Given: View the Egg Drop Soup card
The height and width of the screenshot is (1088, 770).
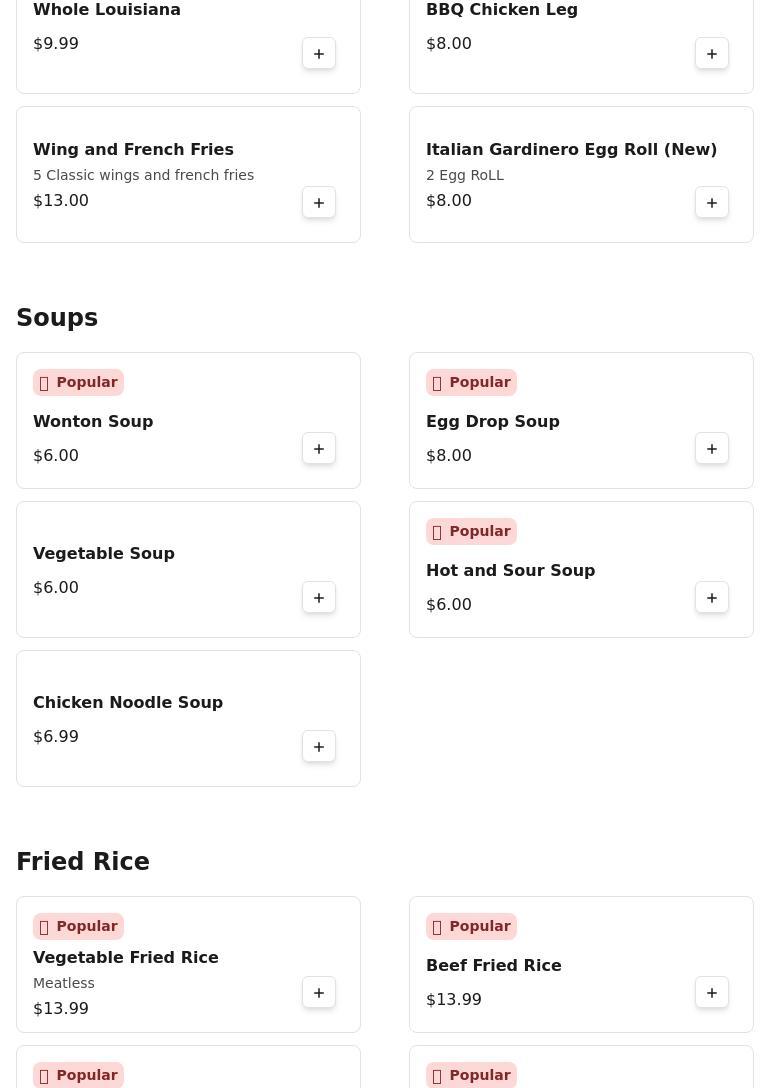Looking at the screenshot, I should point(492,421).
